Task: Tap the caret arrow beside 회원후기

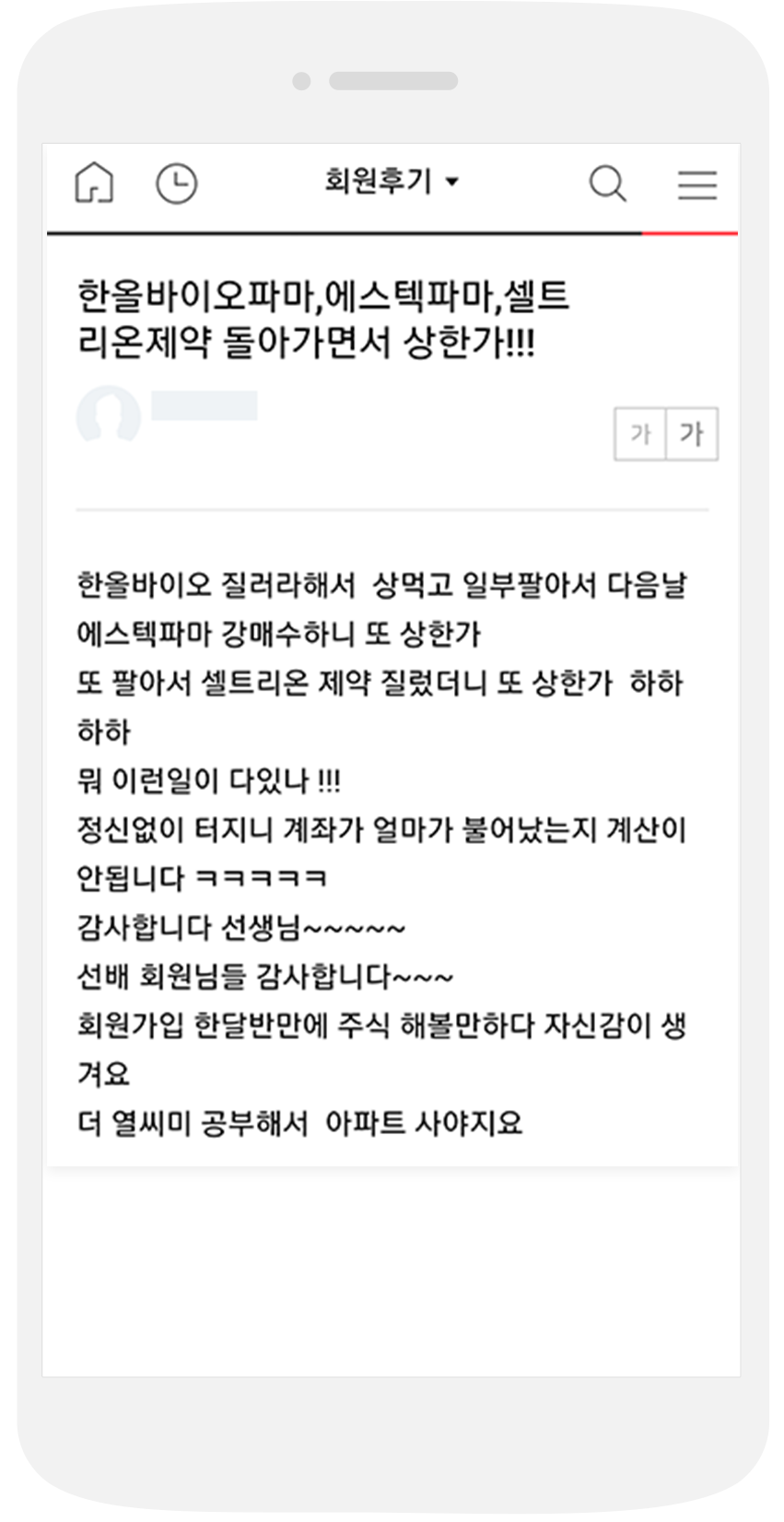Action: 451,182
